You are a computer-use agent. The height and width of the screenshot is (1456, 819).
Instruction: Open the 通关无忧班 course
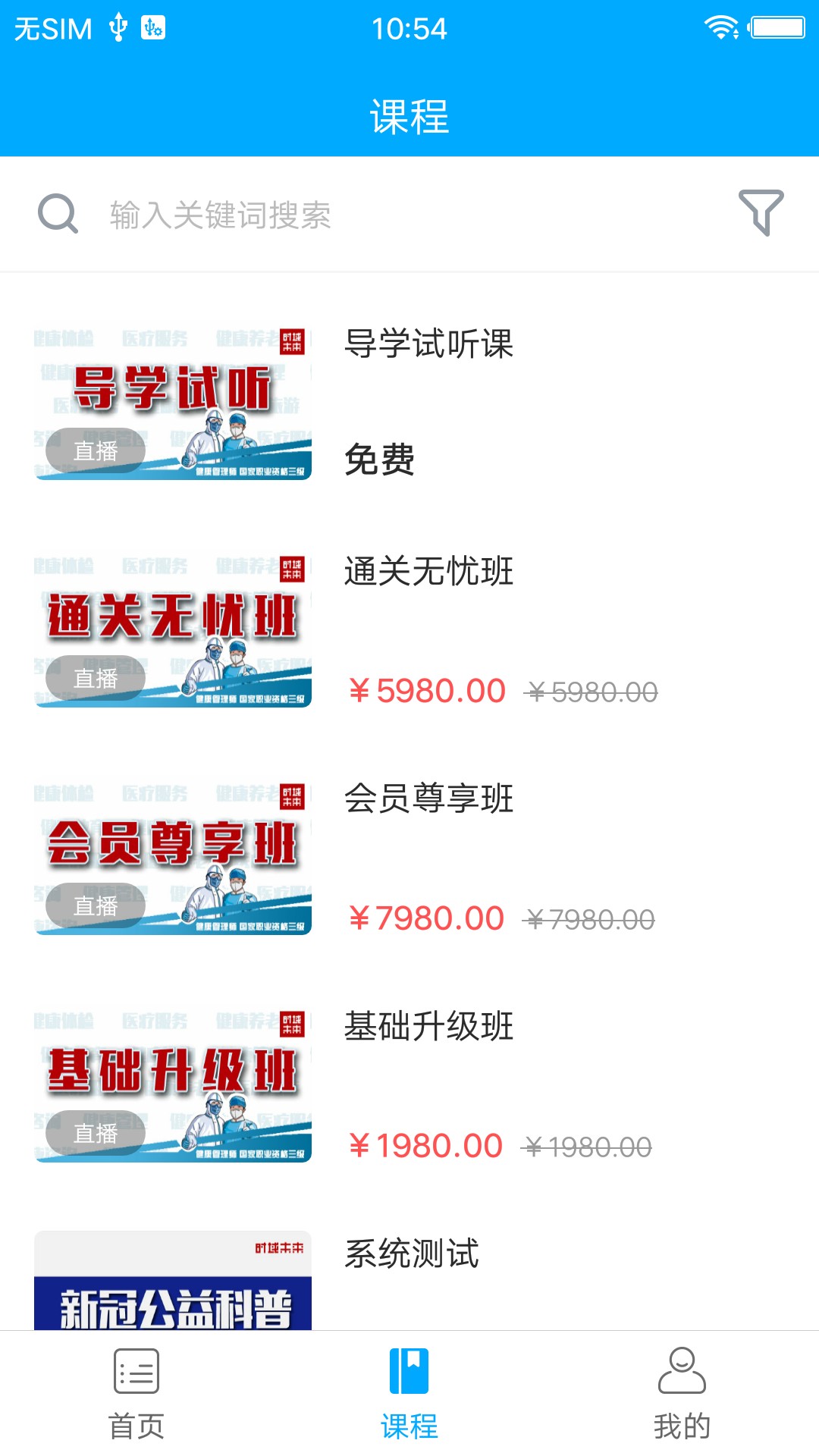[428, 574]
